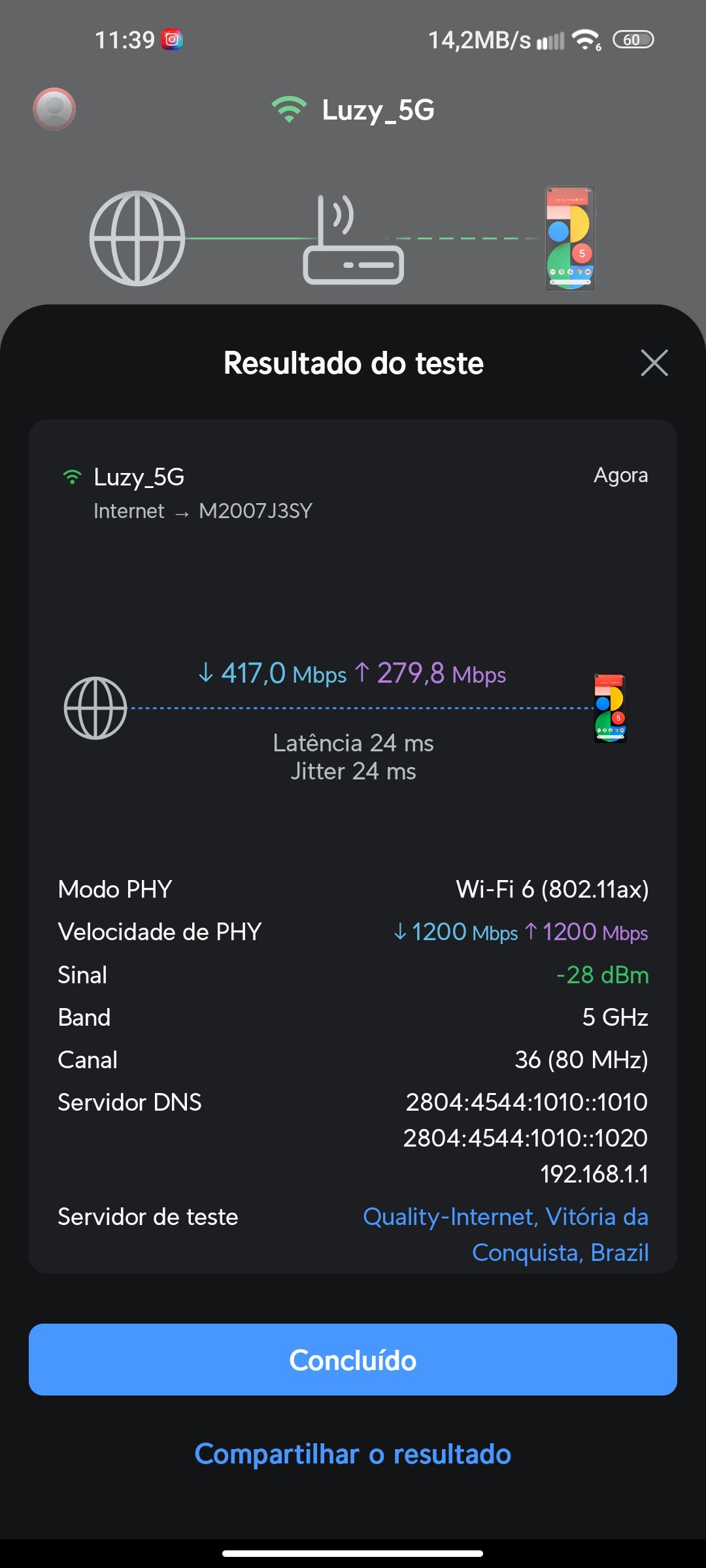The height and width of the screenshot is (1568, 706).
Task: Open the profile avatar icon
Action: point(54,109)
